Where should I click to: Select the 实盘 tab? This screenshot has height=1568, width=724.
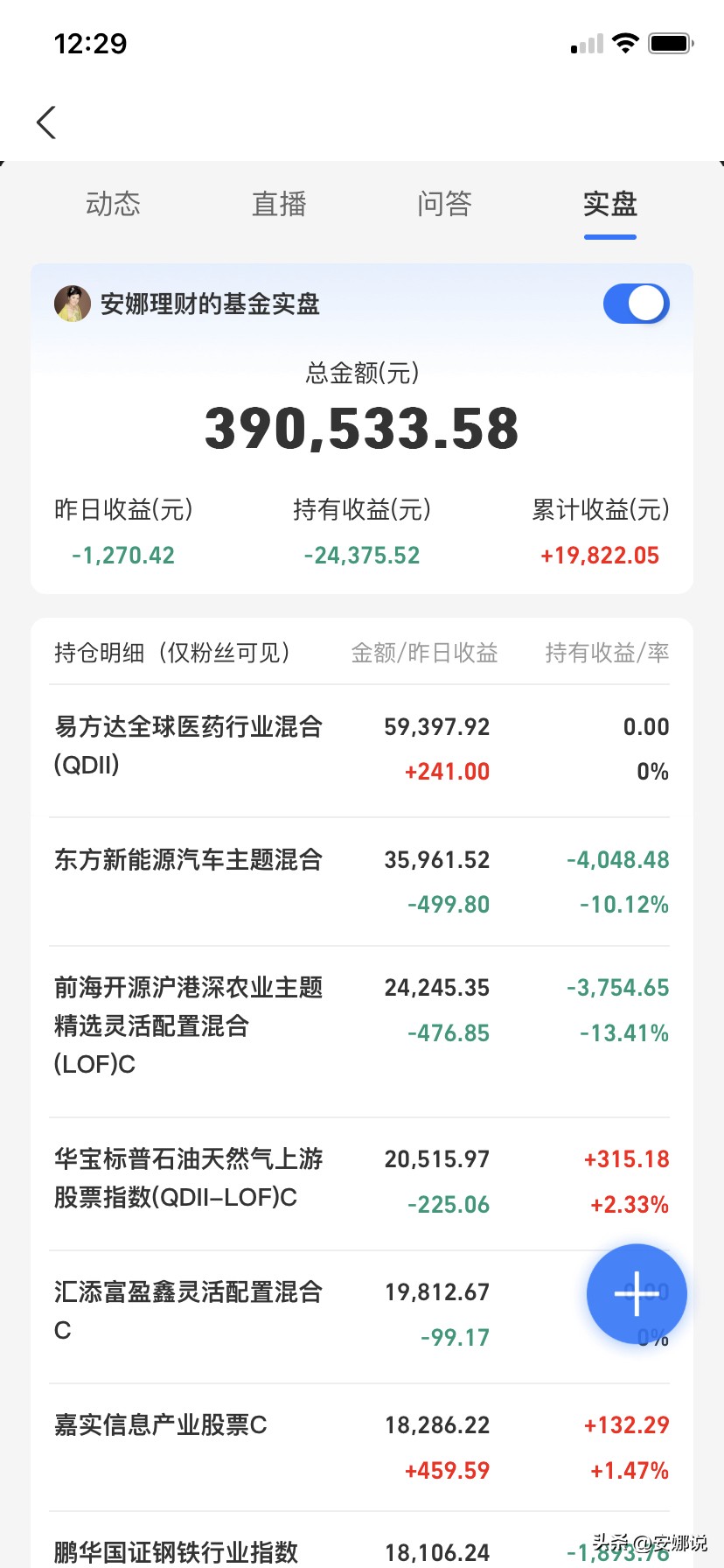pyautogui.click(x=609, y=204)
